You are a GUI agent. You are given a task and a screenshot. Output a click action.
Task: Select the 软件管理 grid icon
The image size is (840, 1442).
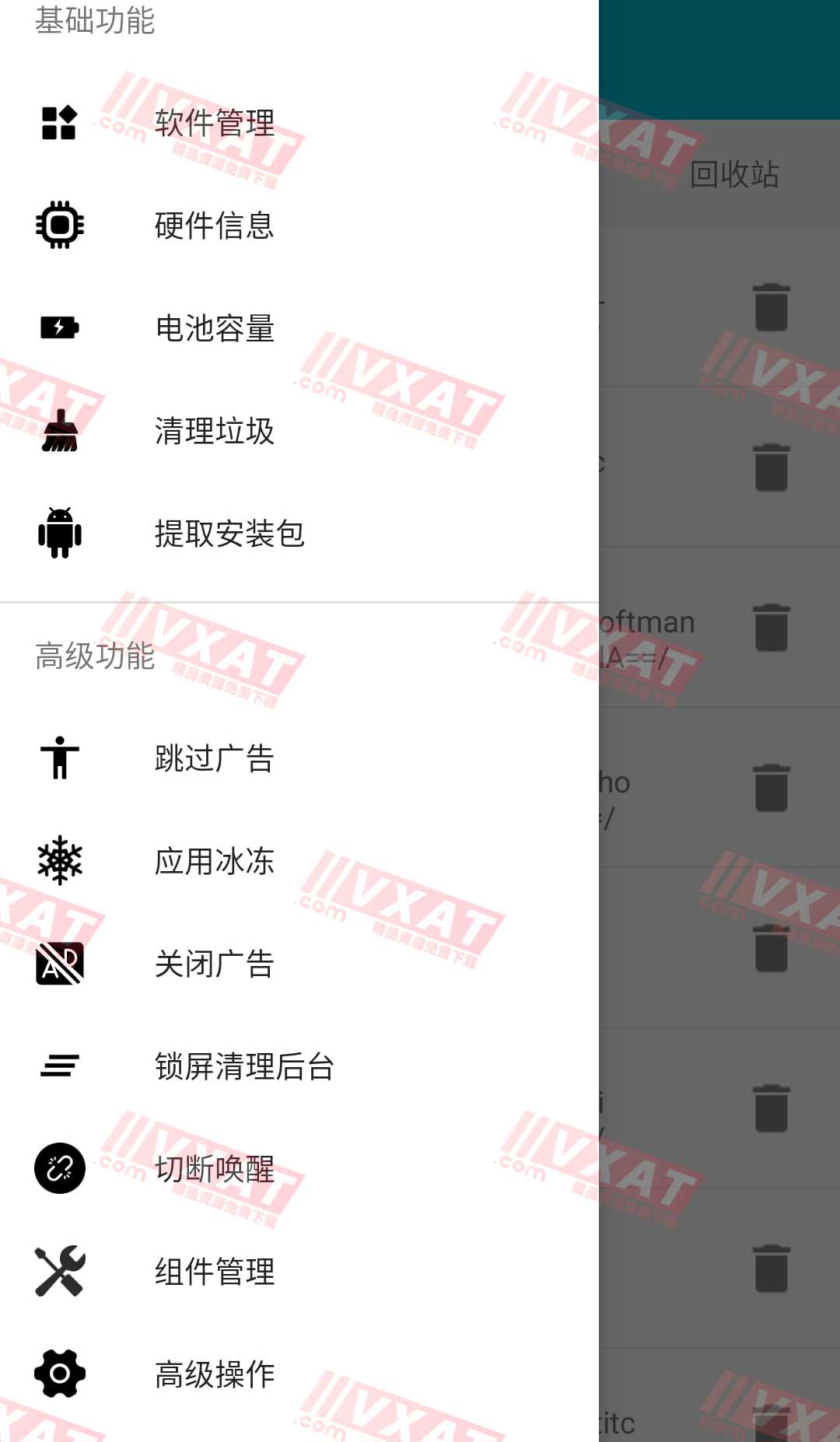pyautogui.click(x=59, y=123)
